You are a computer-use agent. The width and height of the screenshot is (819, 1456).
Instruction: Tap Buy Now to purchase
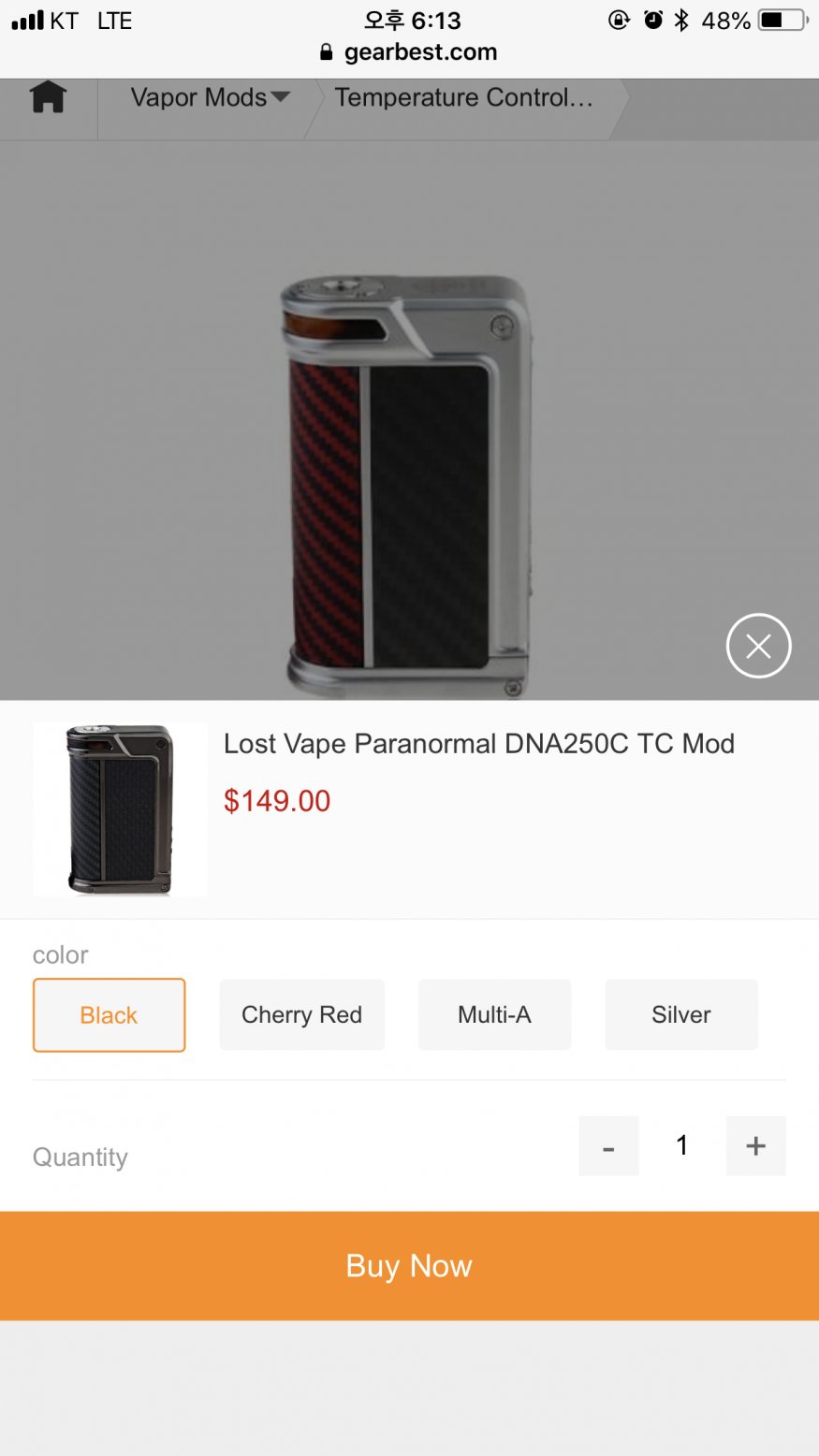(x=409, y=1266)
